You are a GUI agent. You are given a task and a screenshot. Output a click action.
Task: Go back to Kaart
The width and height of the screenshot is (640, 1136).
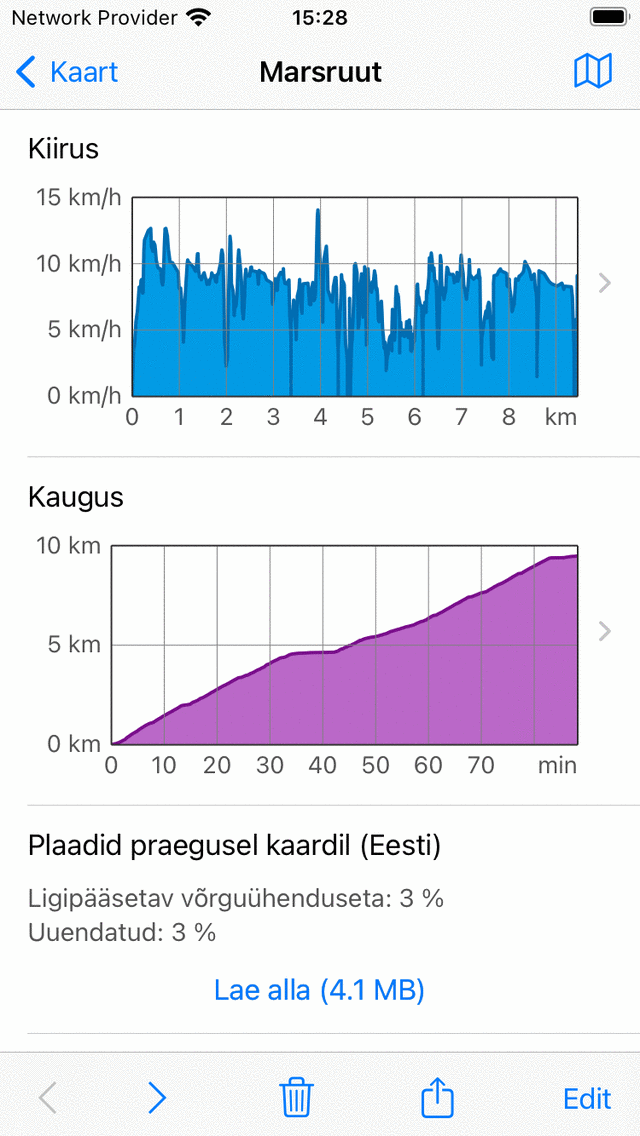point(67,72)
